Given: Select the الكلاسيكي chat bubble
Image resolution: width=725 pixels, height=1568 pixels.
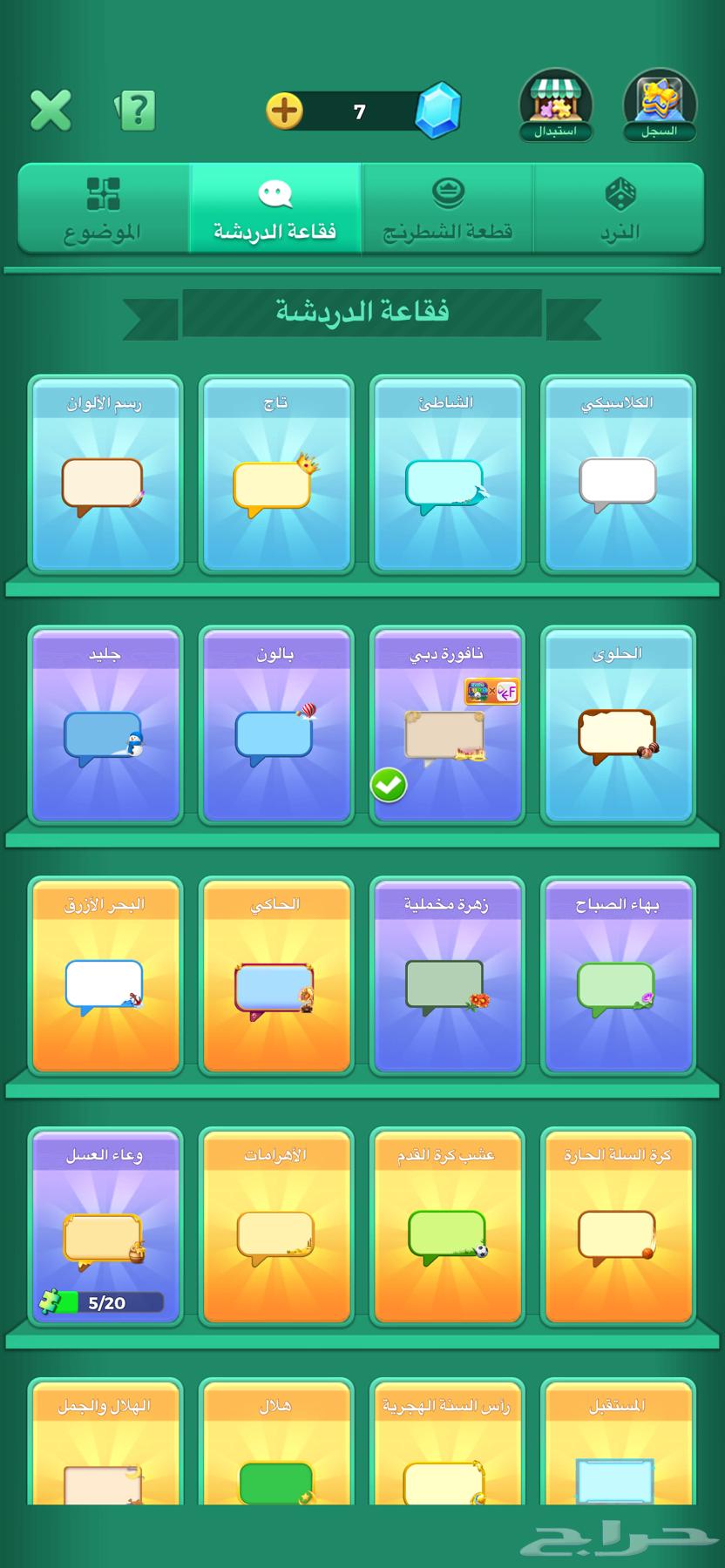Looking at the screenshot, I should [x=617, y=475].
